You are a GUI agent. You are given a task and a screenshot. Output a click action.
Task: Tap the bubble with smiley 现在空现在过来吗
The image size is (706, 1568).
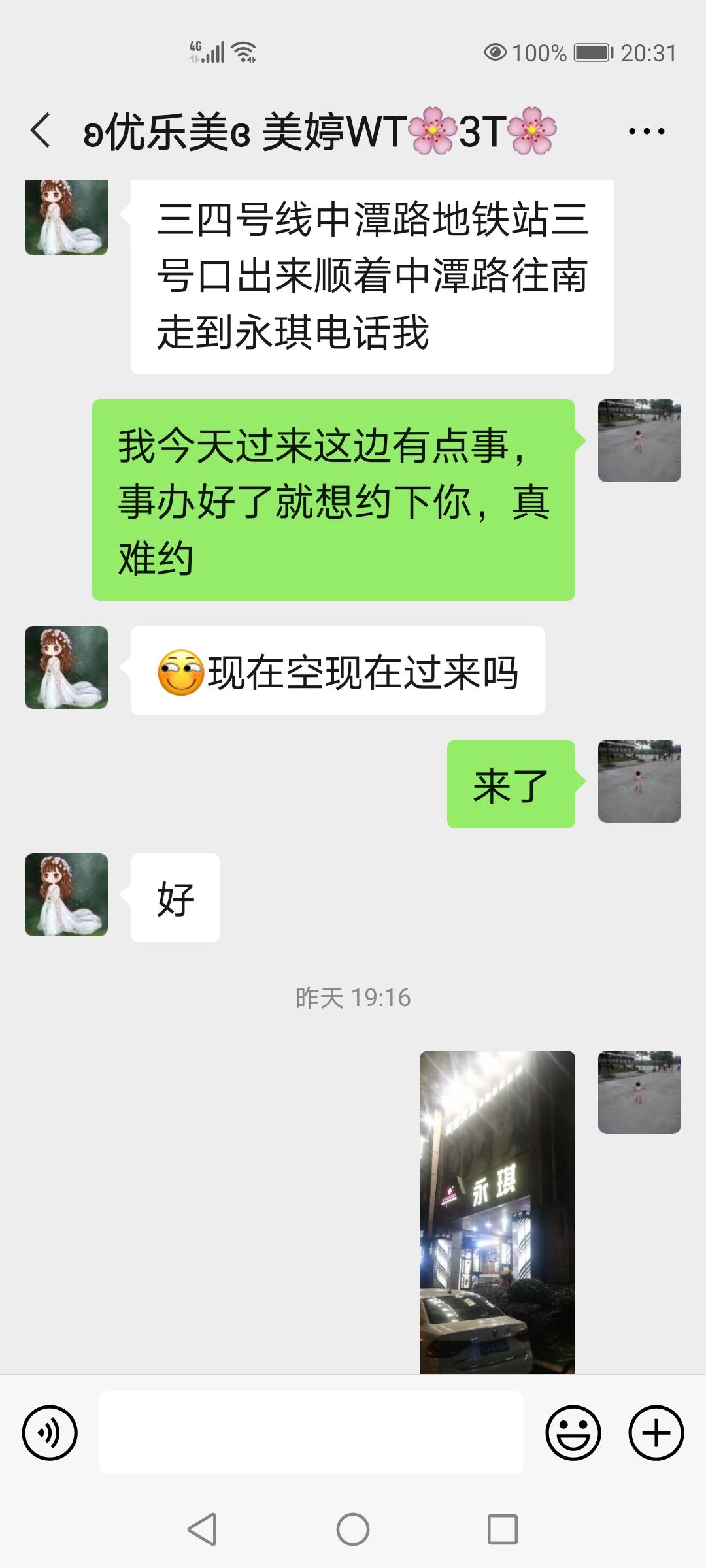[337, 667]
